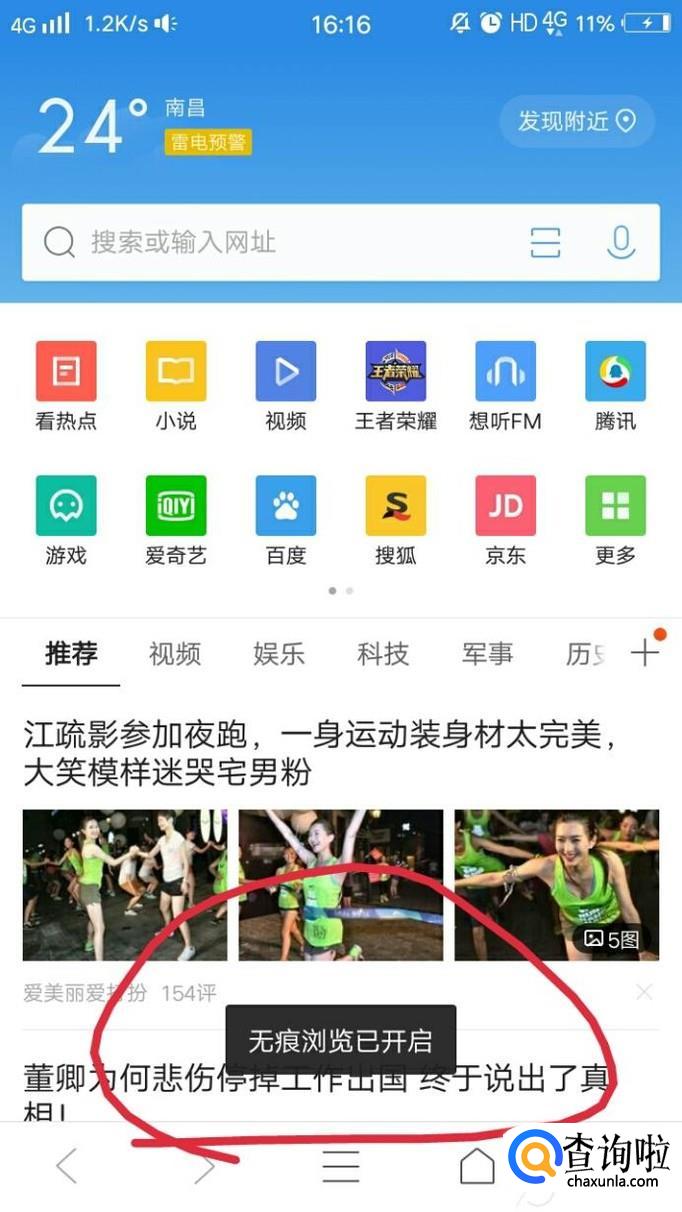
Task: Add news channels with the plus icon
Action: pyautogui.click(x=645, y=653)
